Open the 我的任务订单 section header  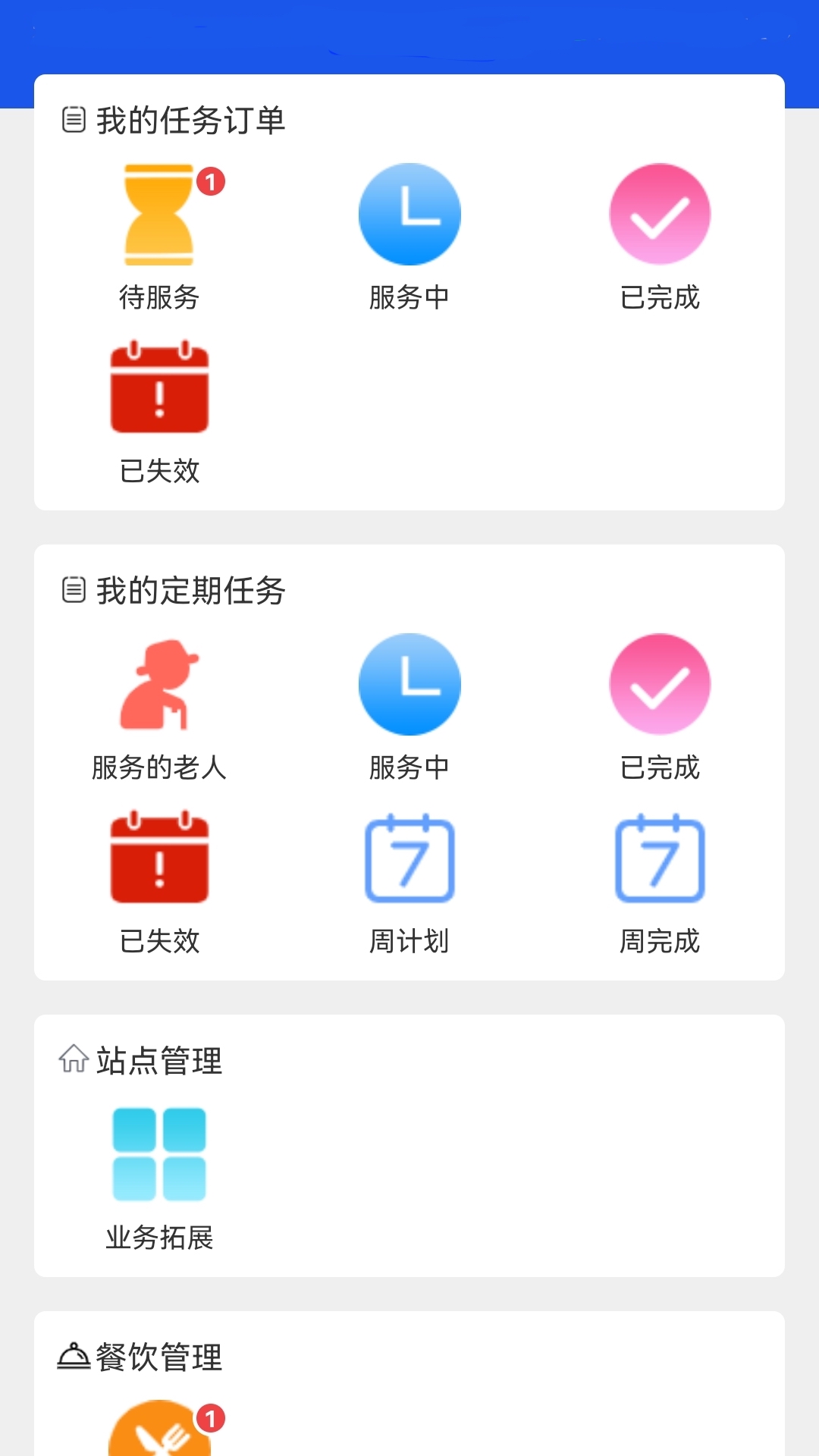[192, 119]
